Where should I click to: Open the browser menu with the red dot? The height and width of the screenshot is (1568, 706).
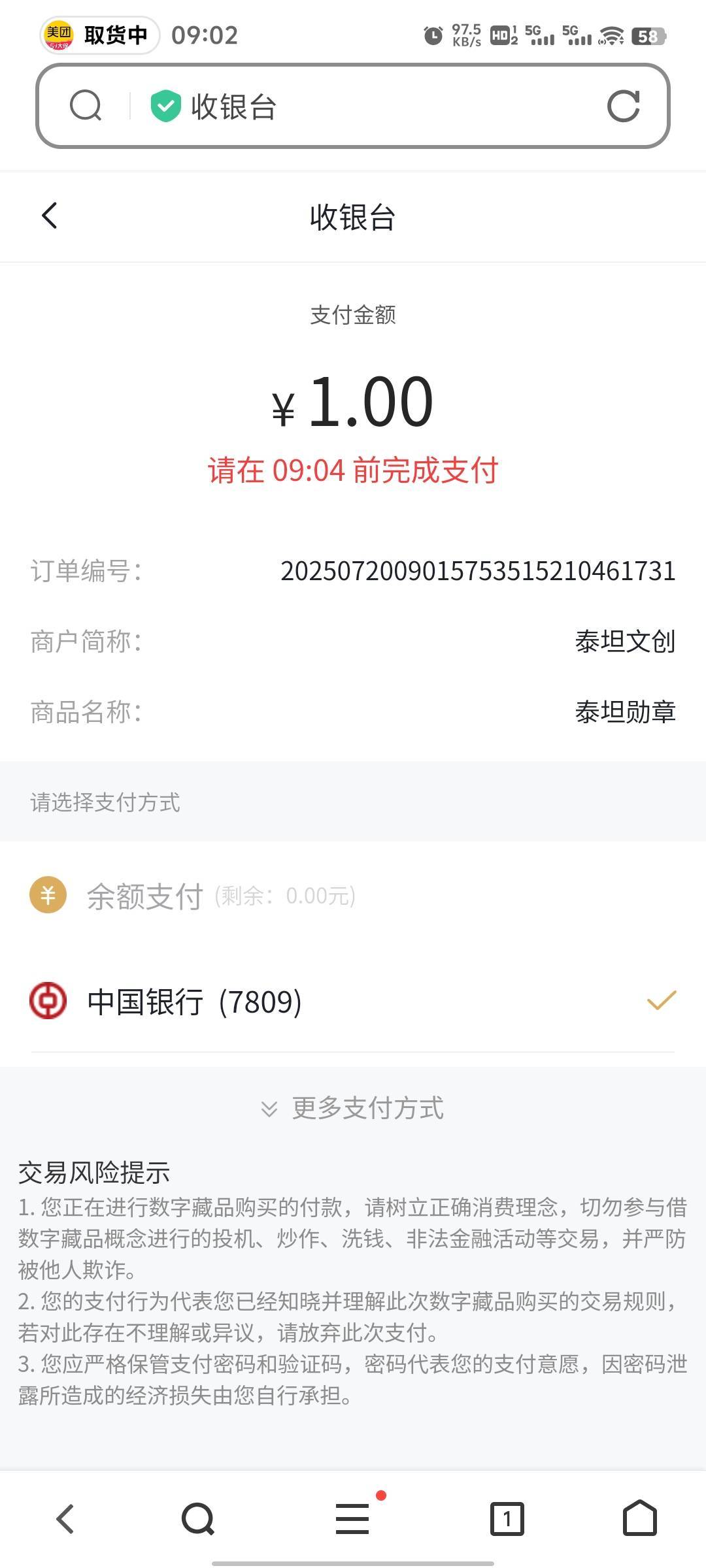tap(353, 1517)
